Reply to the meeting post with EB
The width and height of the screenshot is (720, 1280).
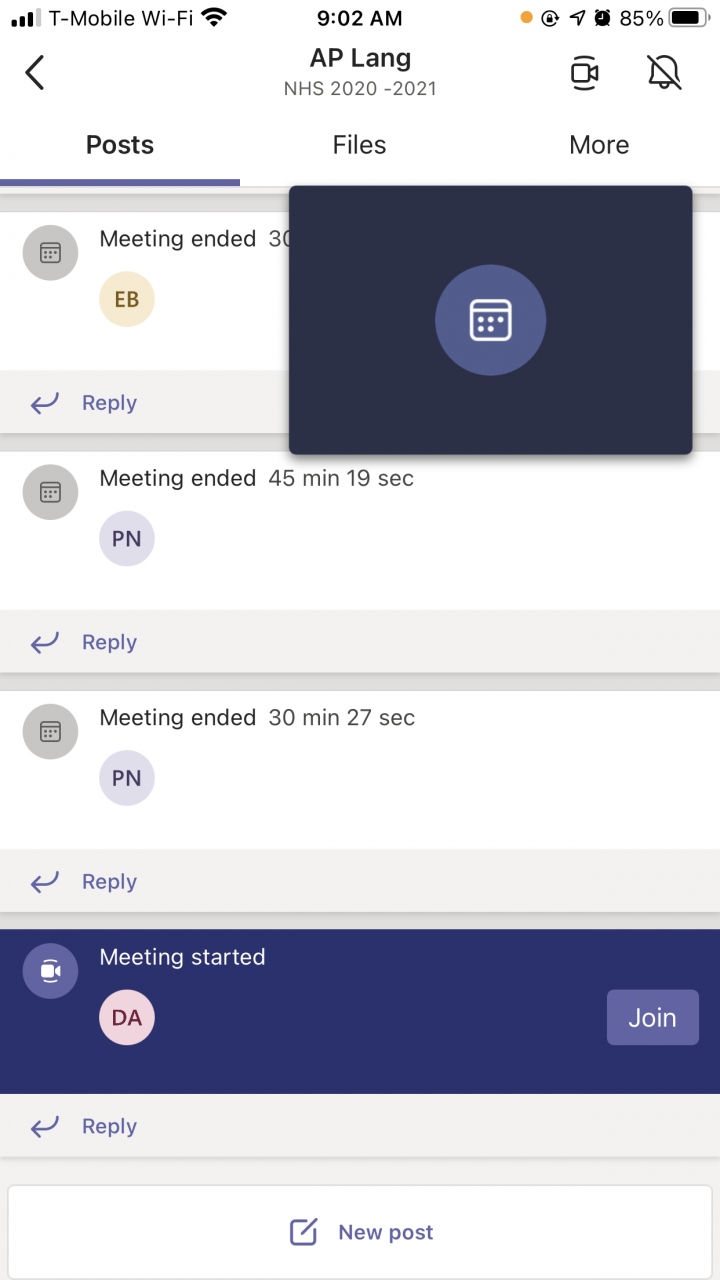coord(108,403)
